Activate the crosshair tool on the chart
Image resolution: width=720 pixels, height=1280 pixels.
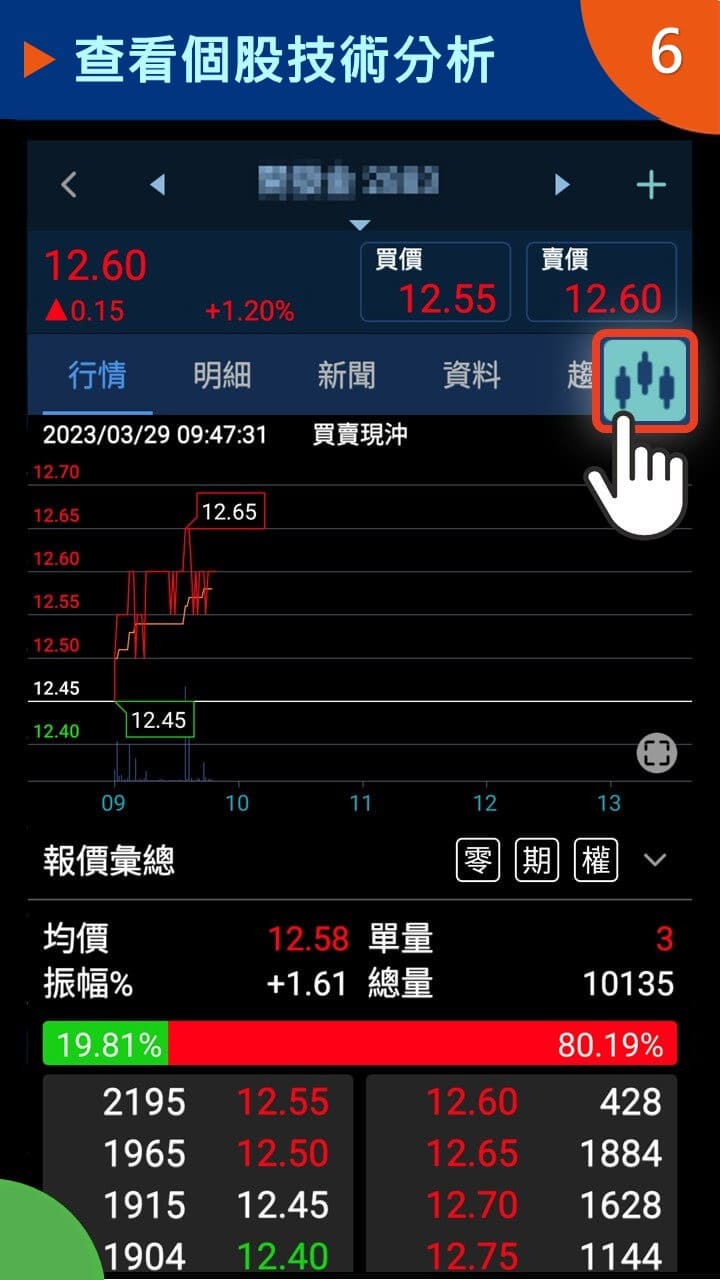coord(657,753)
